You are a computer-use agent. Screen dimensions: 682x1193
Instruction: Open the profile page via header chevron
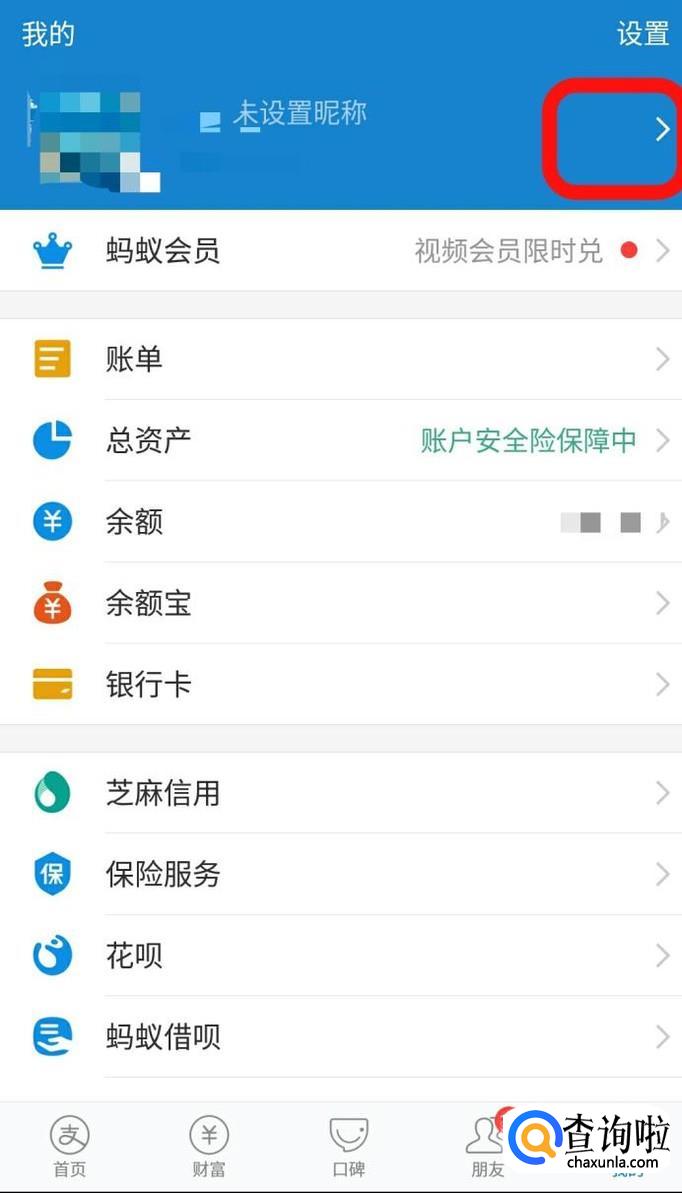661,129
